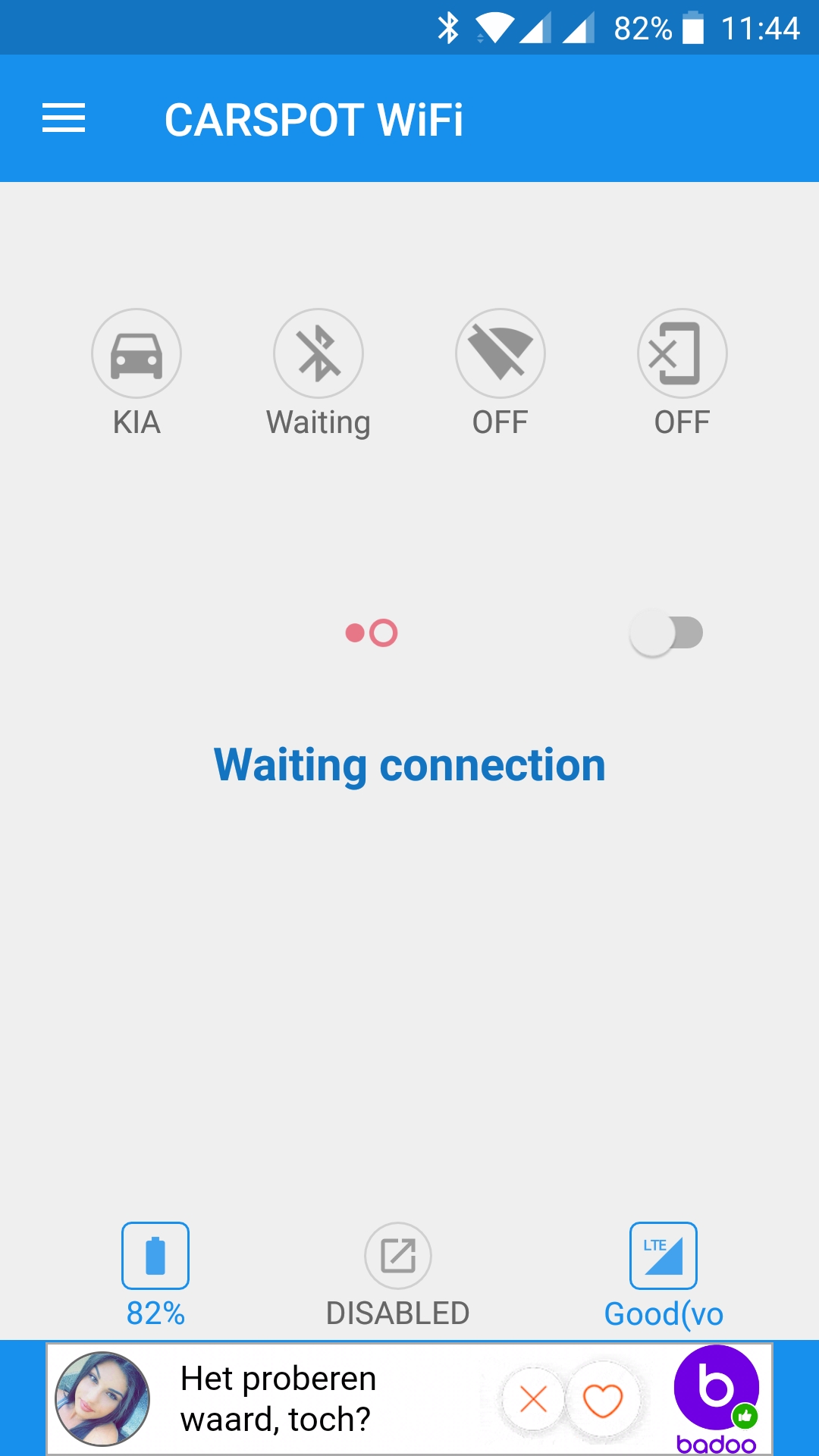Tap the phone hotspot OFF icon
819x1456 pixels.
coord(682,353)
